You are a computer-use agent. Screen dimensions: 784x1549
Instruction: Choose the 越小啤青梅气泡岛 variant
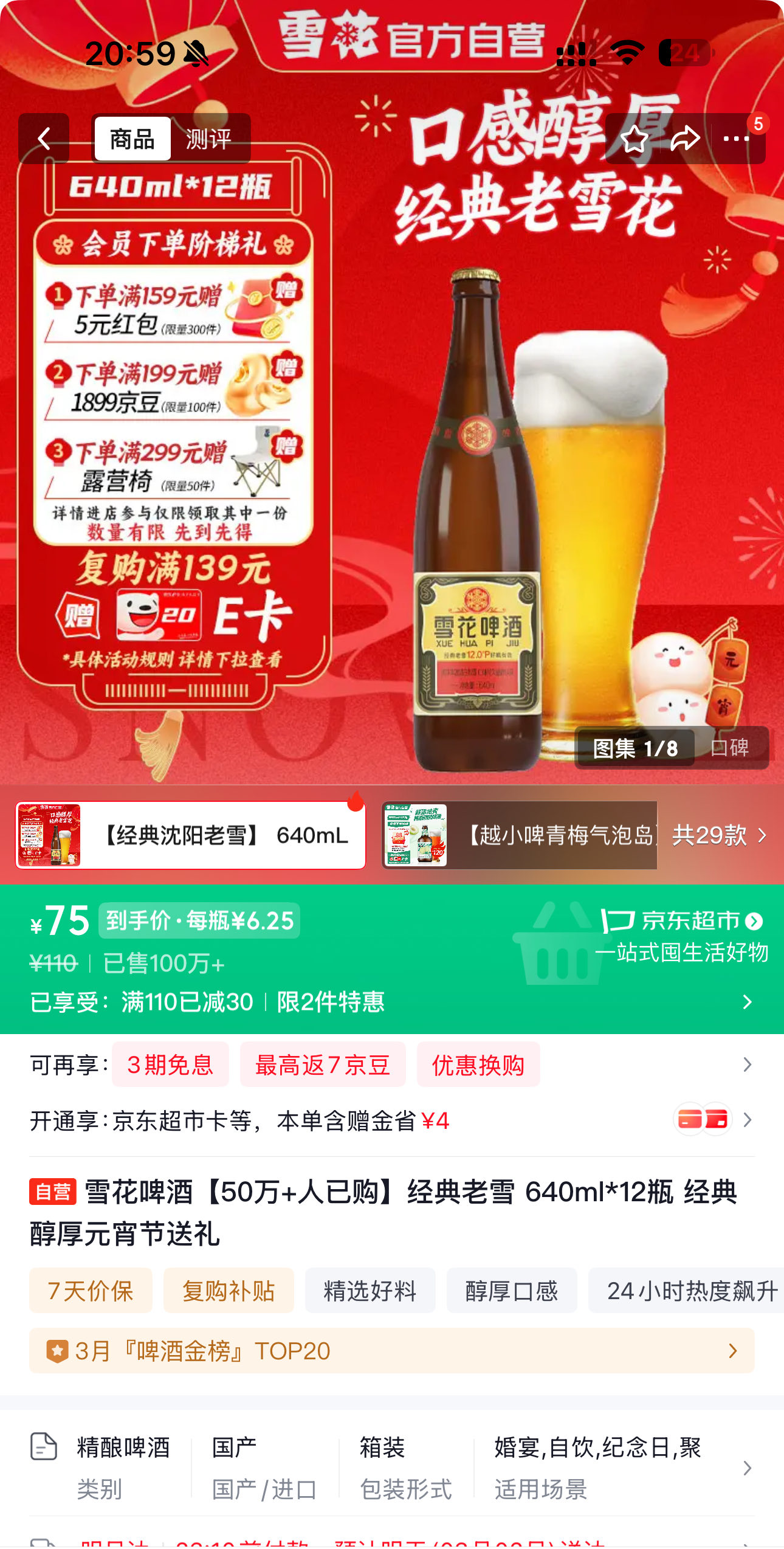tap(519, 835)
